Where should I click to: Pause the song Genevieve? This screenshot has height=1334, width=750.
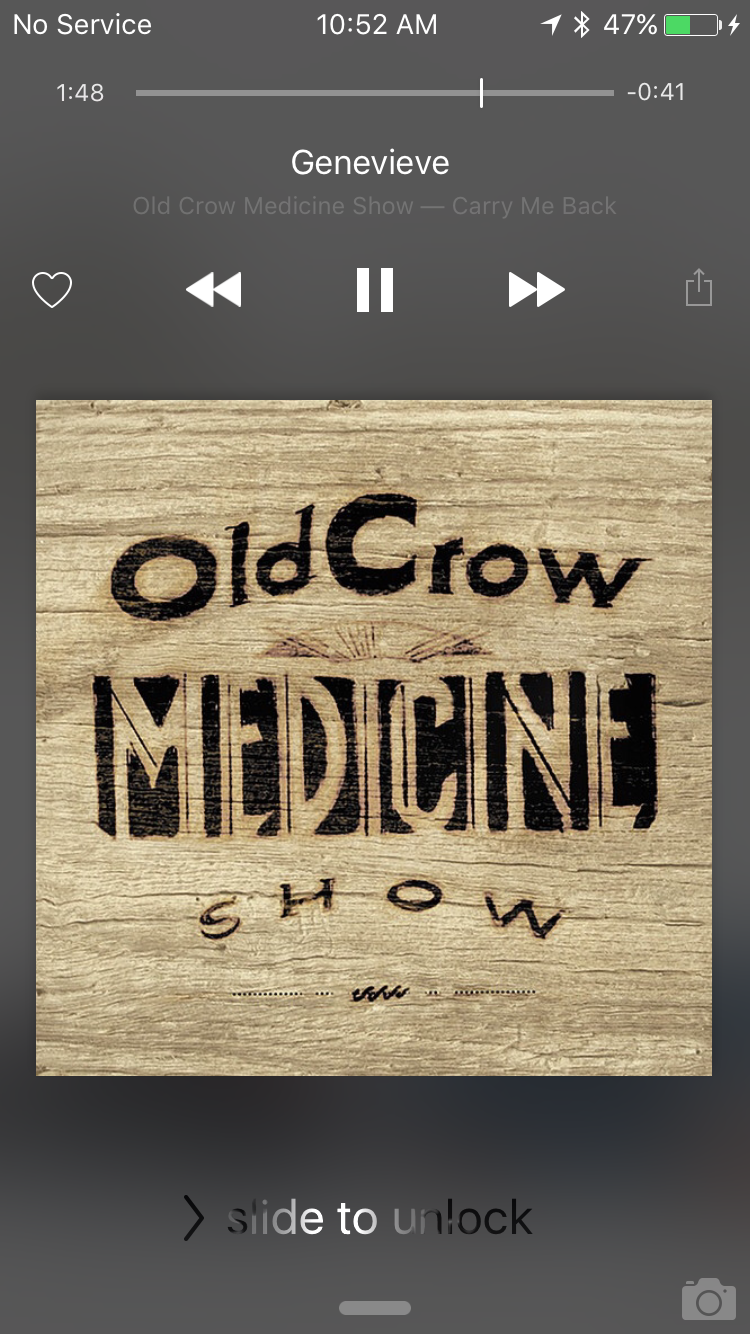pos(375,290)
